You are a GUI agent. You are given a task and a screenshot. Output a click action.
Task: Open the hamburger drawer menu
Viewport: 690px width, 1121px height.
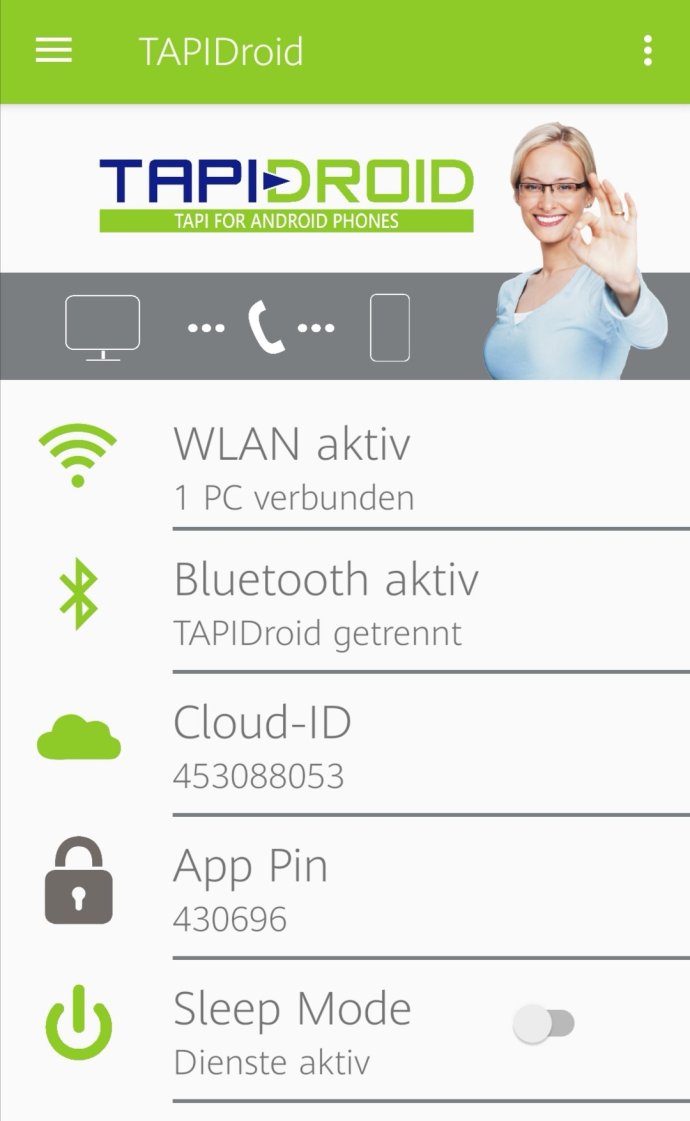[54, 51]
